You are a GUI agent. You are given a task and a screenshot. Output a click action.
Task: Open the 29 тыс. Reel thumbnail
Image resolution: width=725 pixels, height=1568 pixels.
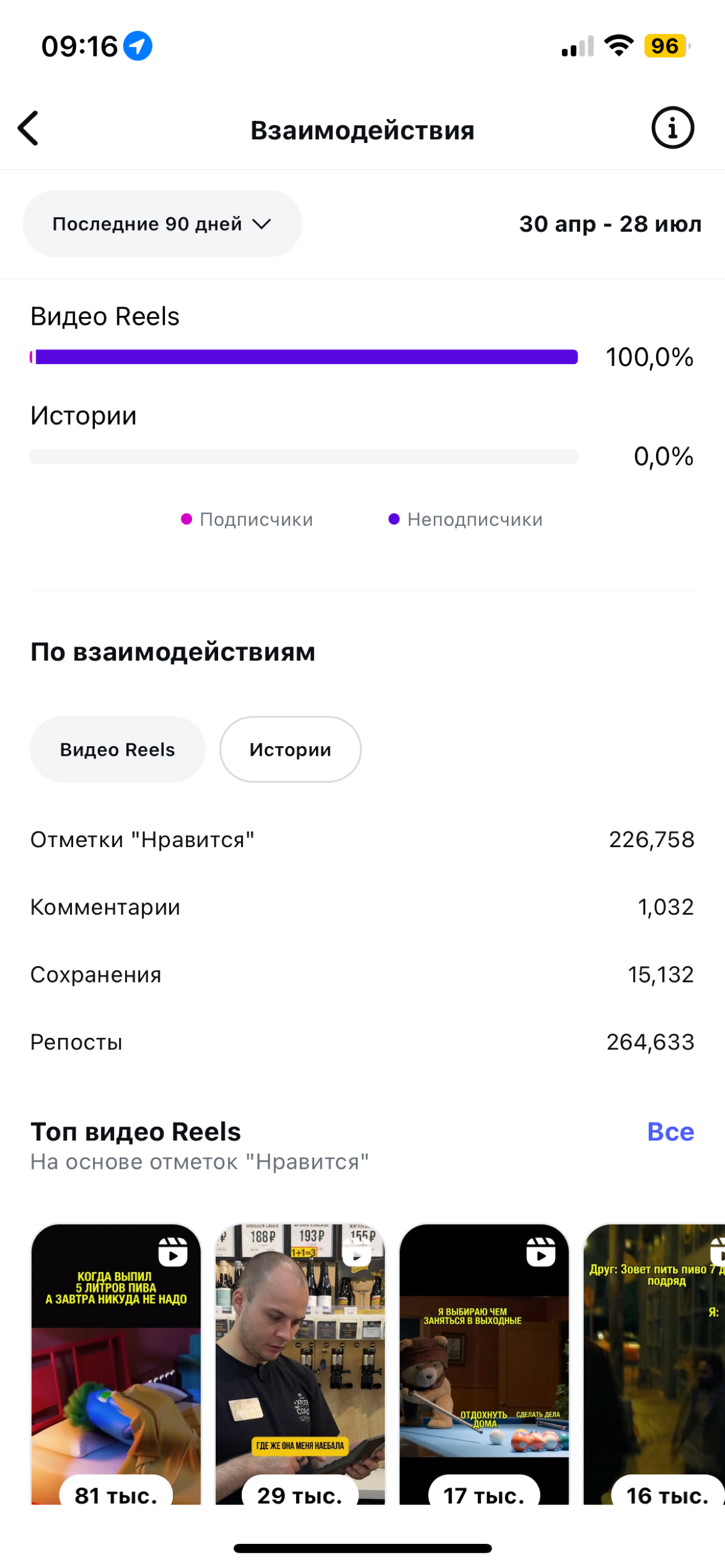[x=301, y=1369]
